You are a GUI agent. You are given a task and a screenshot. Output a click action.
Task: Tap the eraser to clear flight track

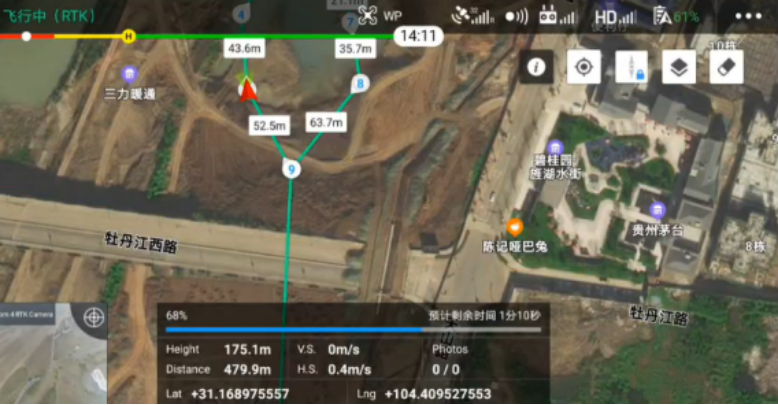pos(726,67)
